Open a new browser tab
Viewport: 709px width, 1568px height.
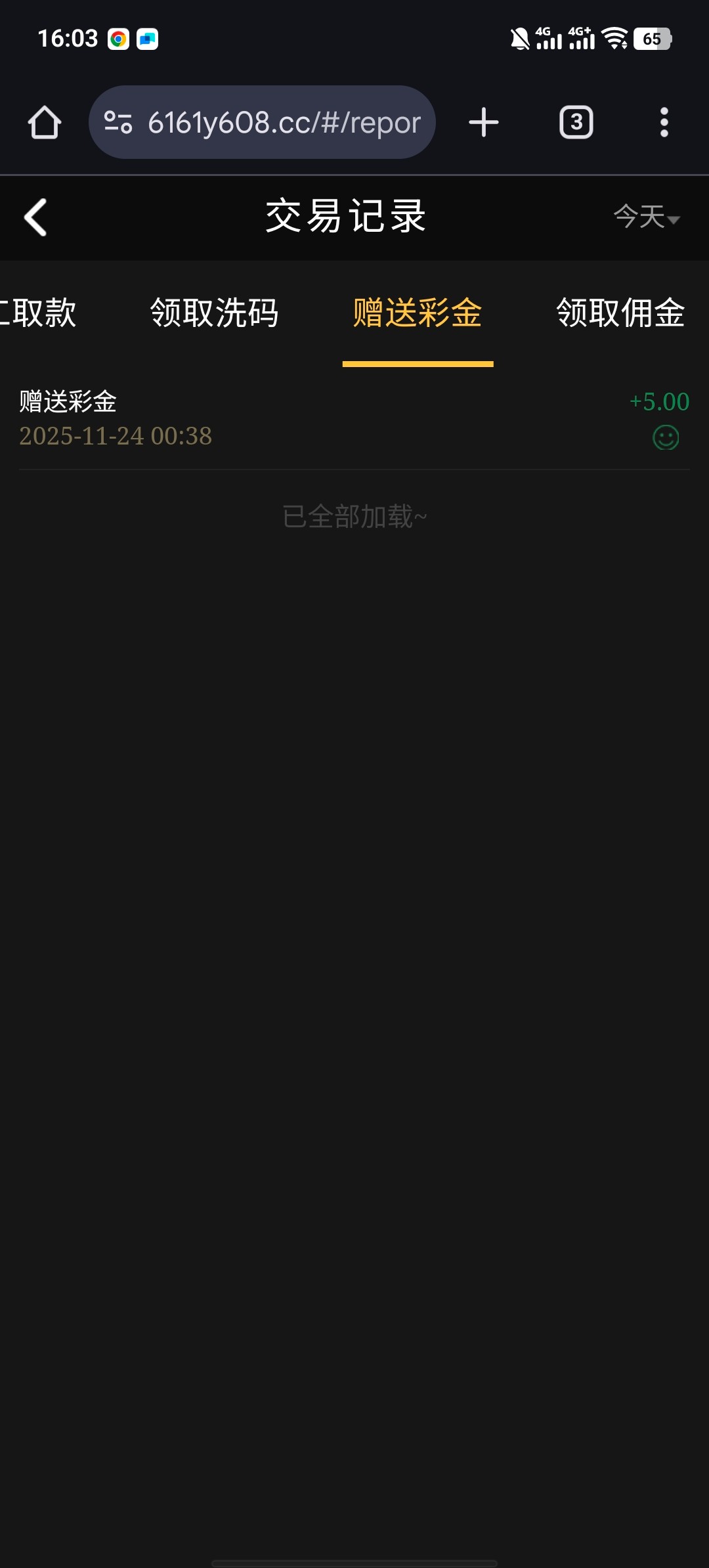point(484,123)
